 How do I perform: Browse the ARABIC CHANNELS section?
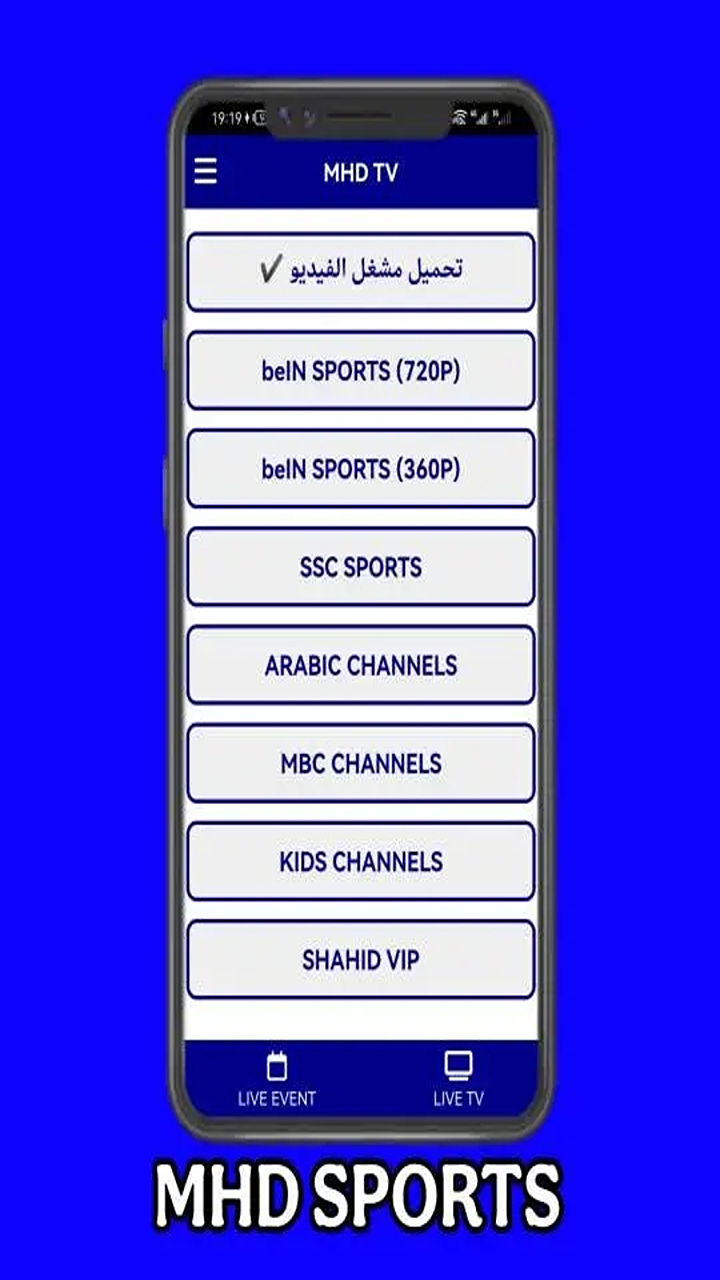pos(360,664)
